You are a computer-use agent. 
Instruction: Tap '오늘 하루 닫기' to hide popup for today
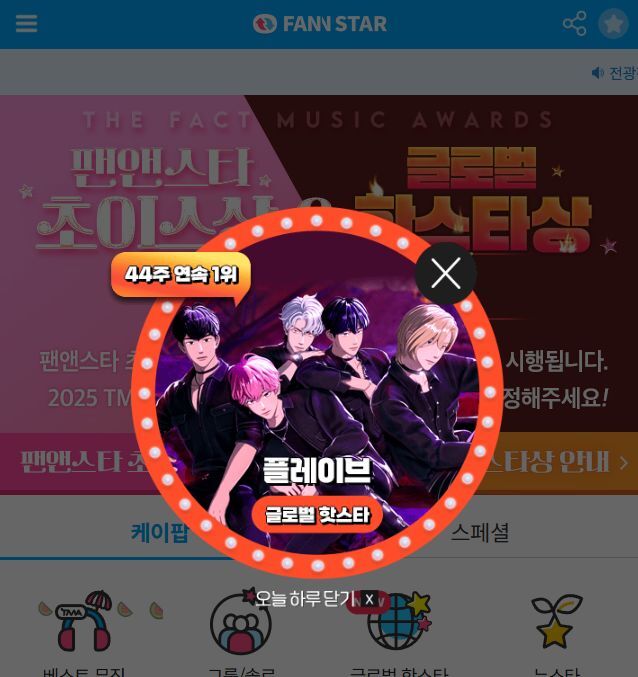coord(315,599)
